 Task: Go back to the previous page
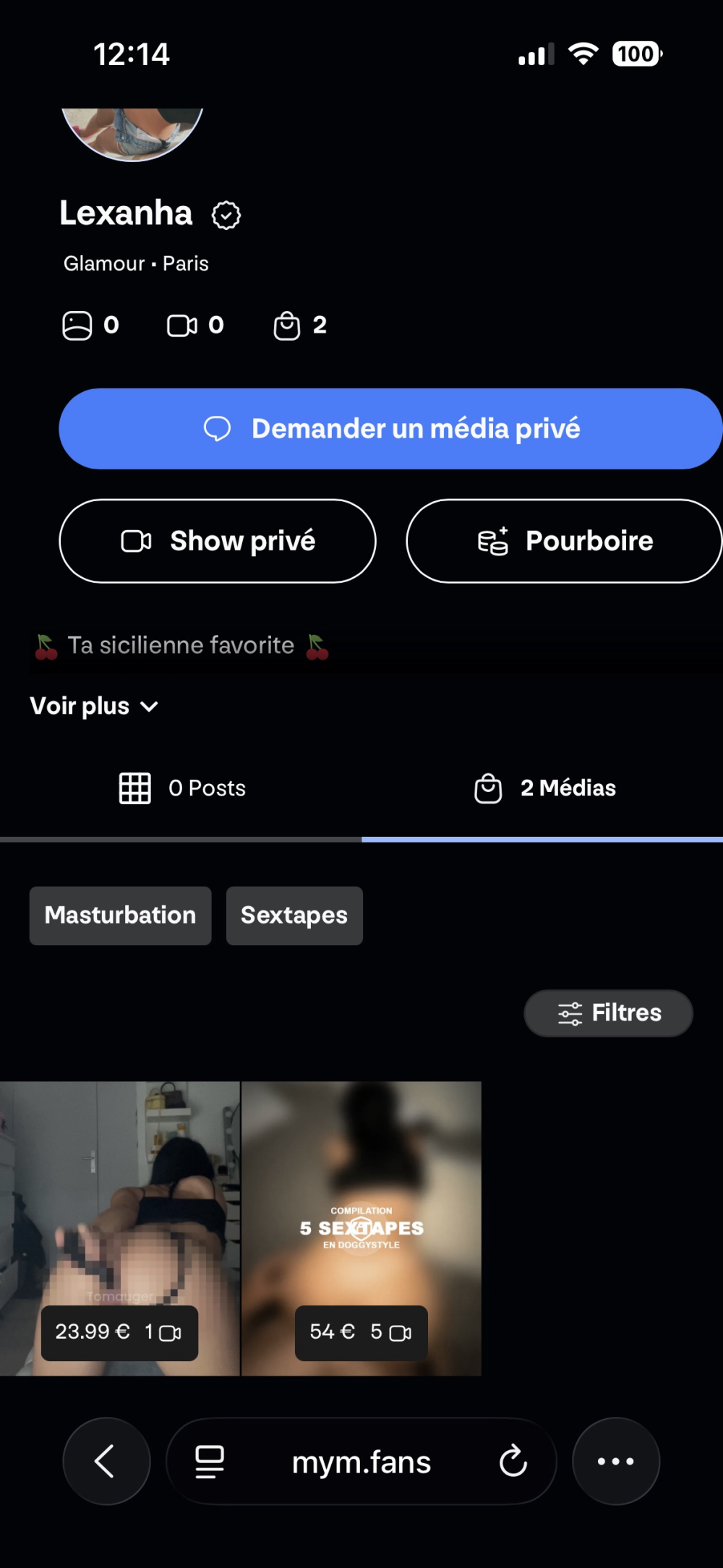[x=106, y=1461]
